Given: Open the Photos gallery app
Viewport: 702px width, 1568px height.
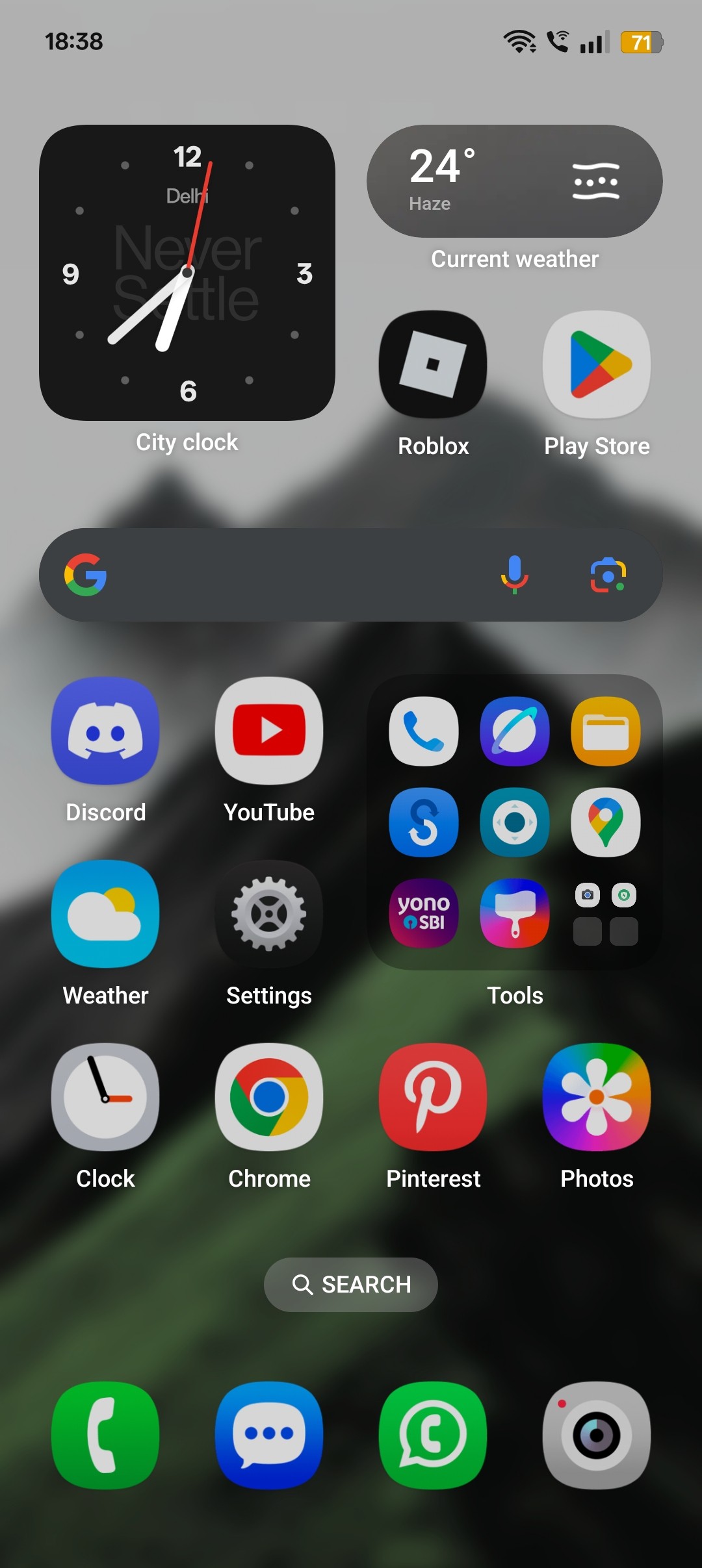Looking at the screenshot, I should pos(597,1097).
